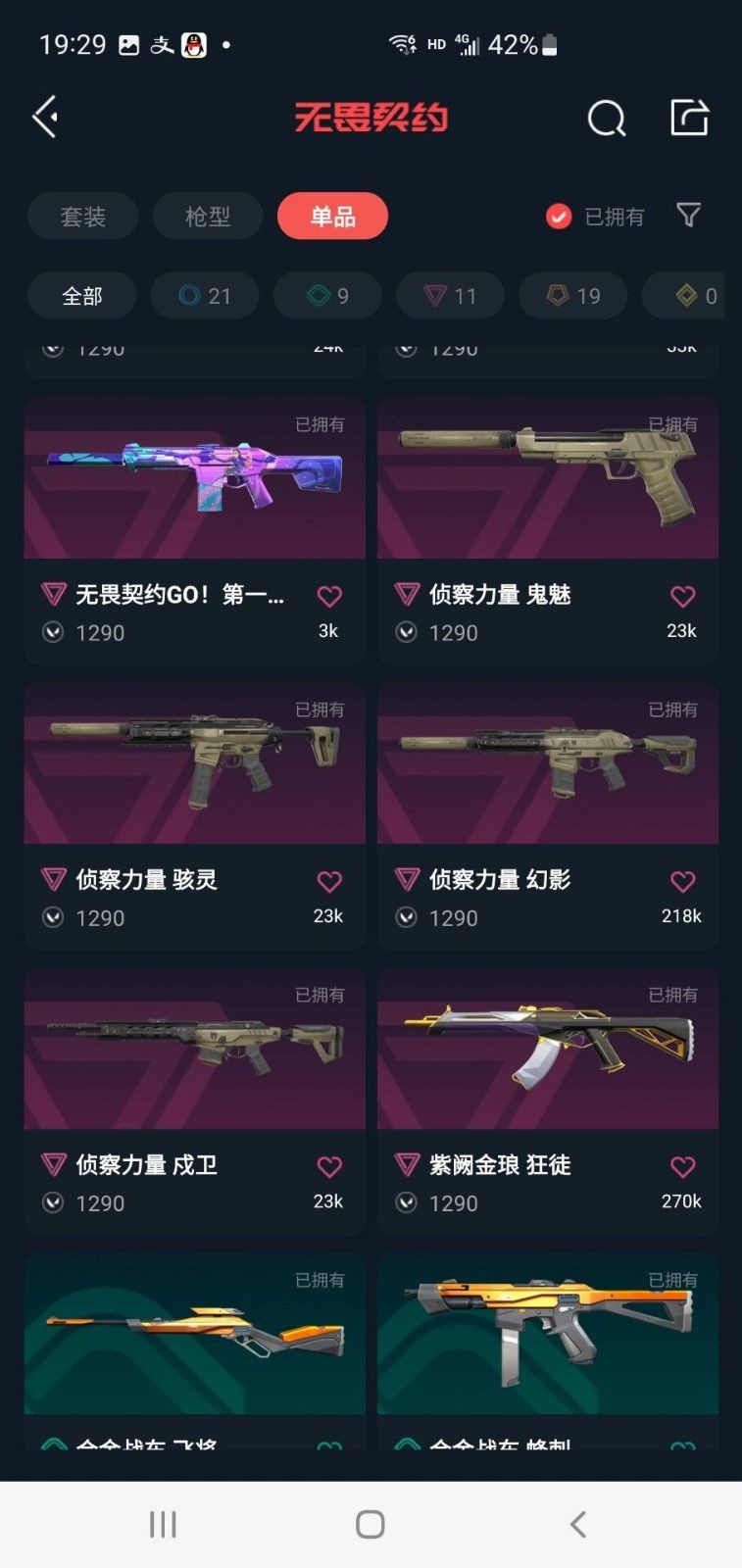Like the 侦察力量 幻影 skin
Image resolution: width=742 pixels, height=1568 pixels.
(x=682, y=881)
